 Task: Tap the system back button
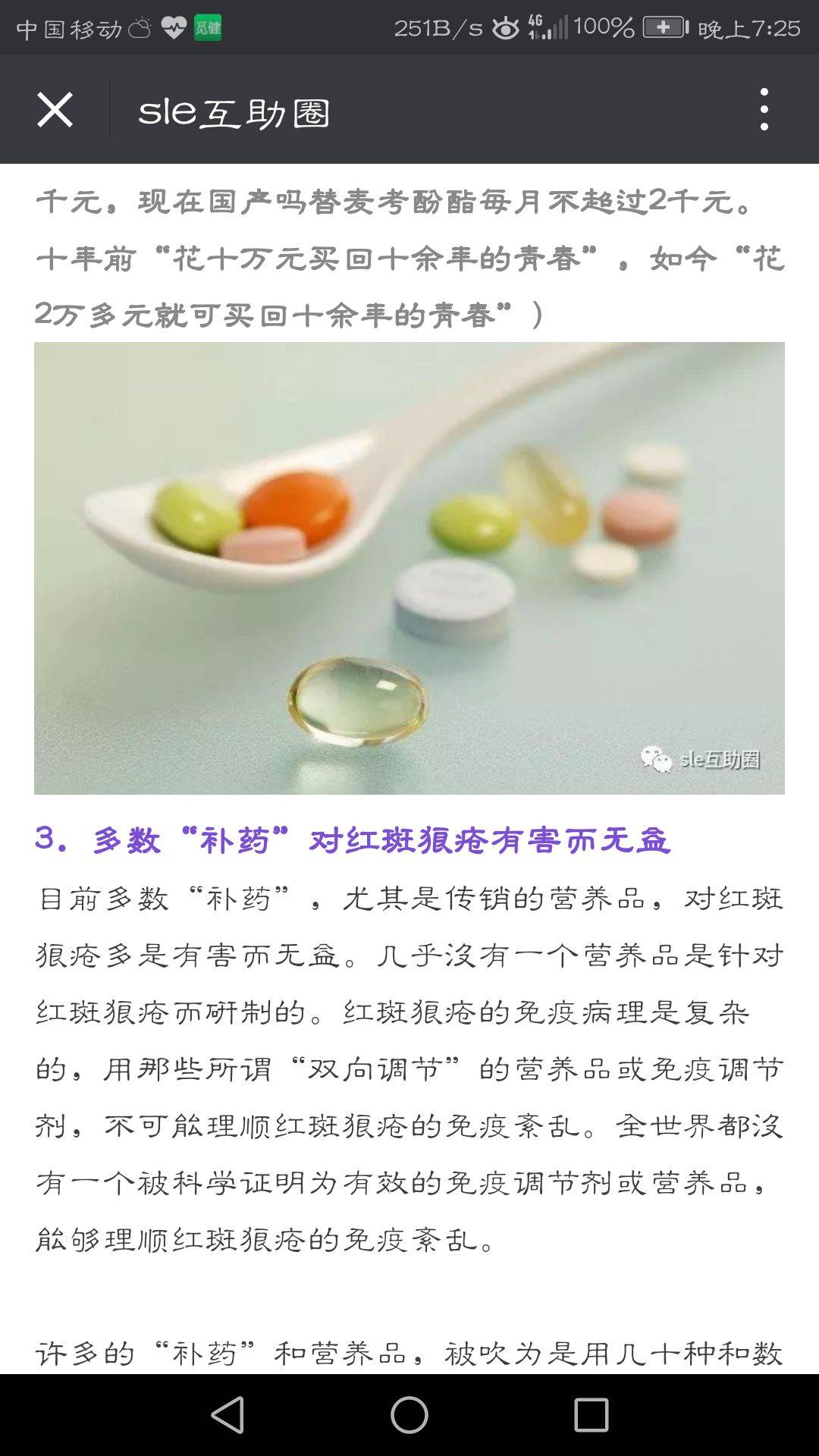tap(227, 1415)
